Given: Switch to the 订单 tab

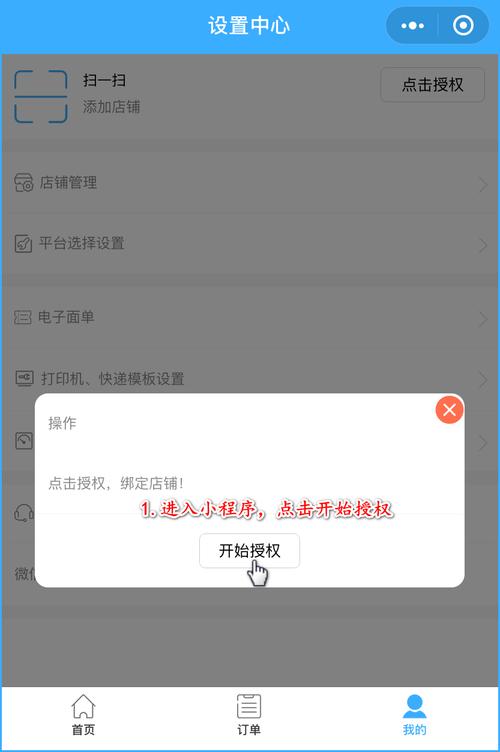Looking at the screenshot, I should (x=249, y=715).
